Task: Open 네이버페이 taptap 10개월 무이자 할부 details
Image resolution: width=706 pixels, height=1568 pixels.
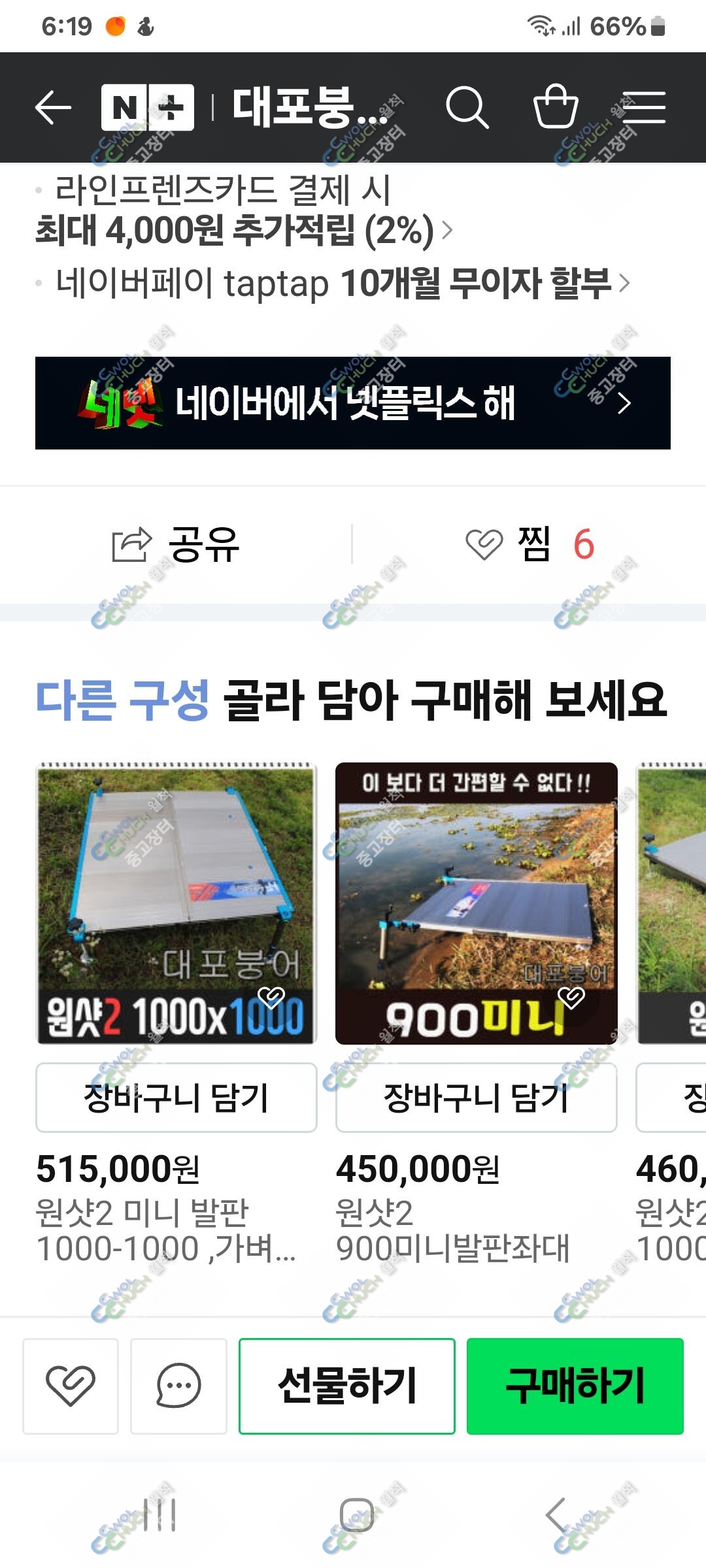Action: click(x=333, y=283)
